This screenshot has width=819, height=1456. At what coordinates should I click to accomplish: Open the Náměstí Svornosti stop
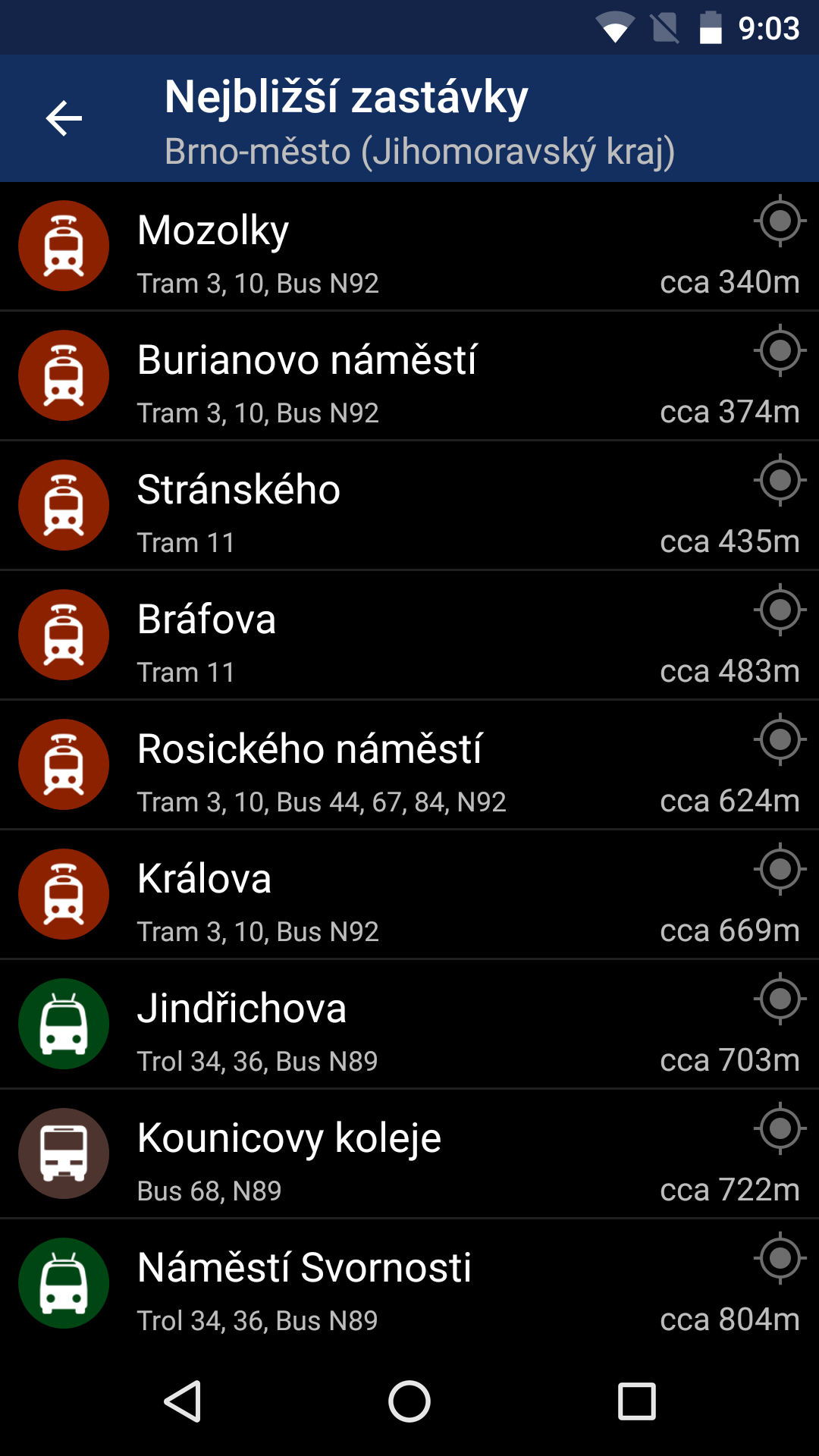coord(409,1283)
